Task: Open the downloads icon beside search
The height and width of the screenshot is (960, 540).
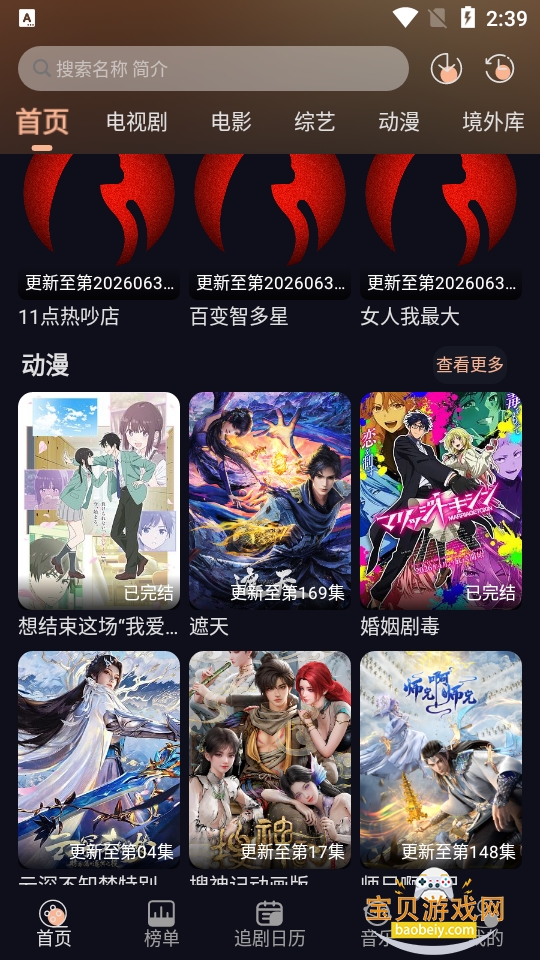Action: 446,69
